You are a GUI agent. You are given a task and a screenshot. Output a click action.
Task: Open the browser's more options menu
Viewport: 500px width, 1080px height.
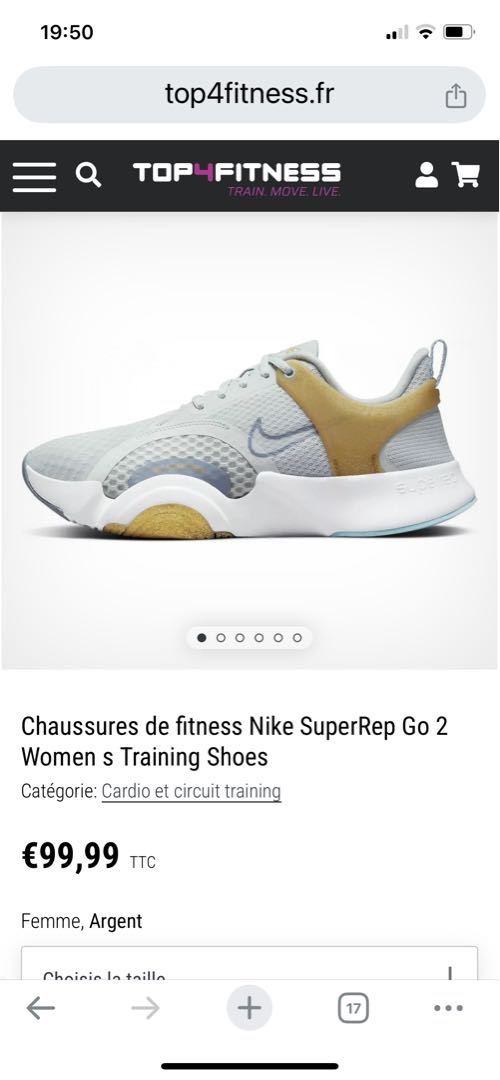pyautogui.click(x=448, y=1008)
